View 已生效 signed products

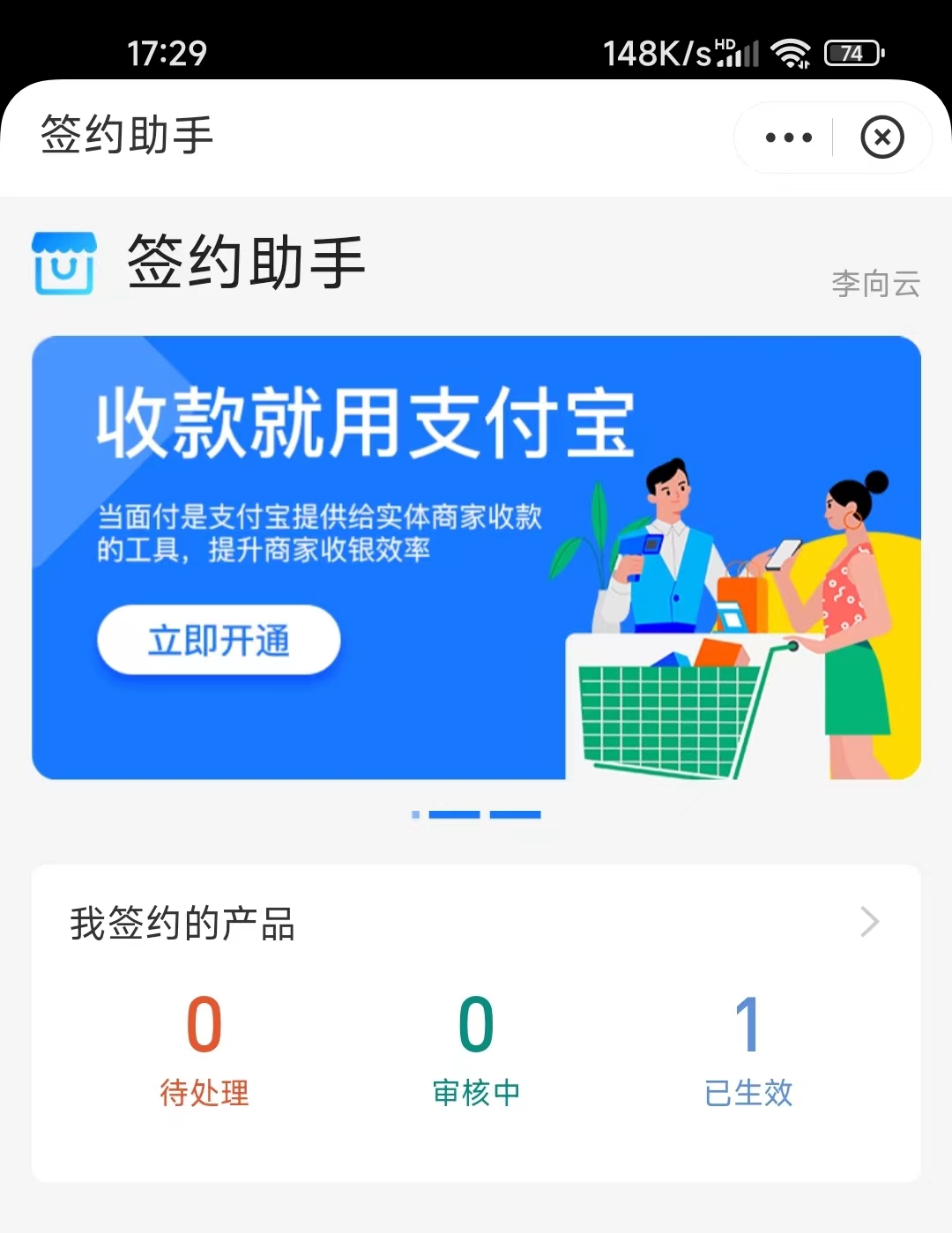click(747, 1049)
